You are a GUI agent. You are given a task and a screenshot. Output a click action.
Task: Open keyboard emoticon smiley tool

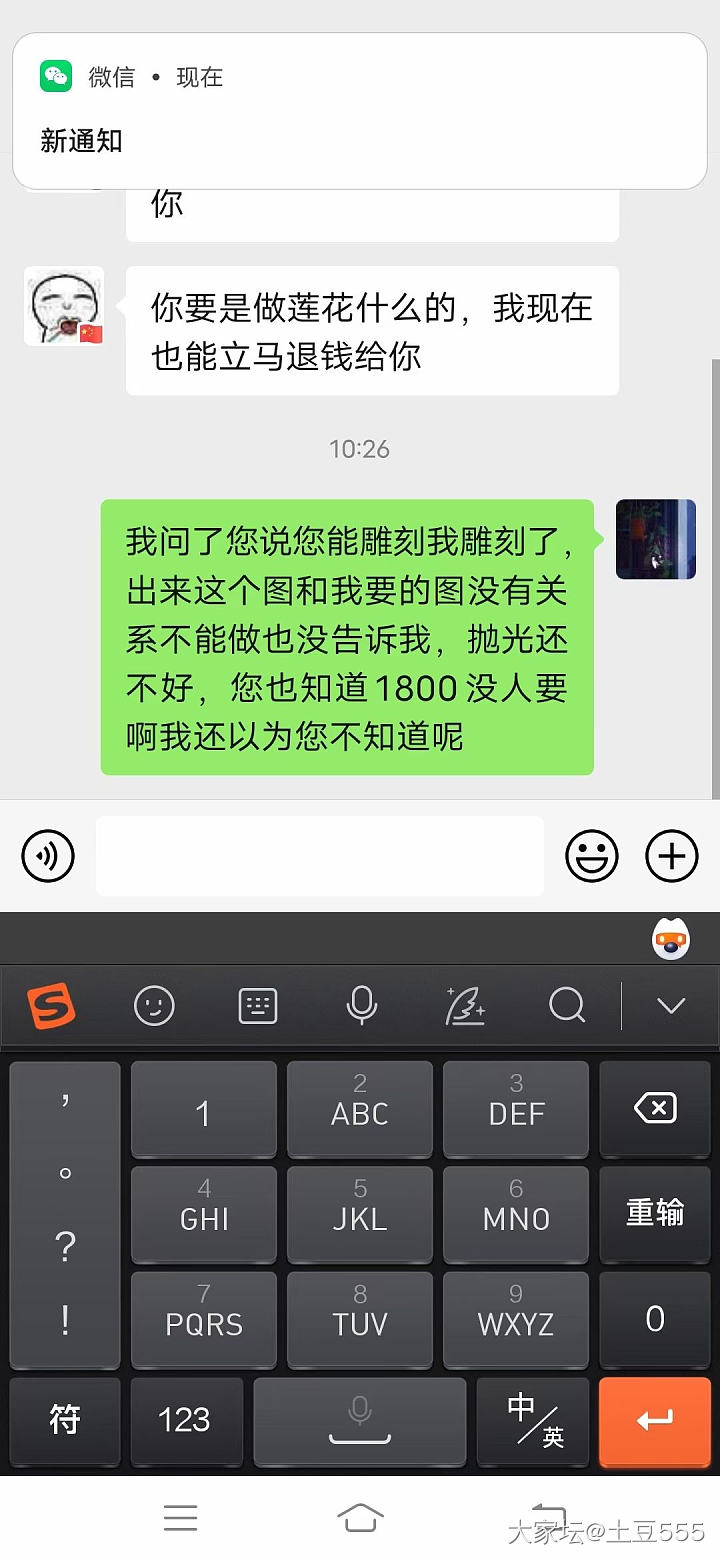point(154,1005)
